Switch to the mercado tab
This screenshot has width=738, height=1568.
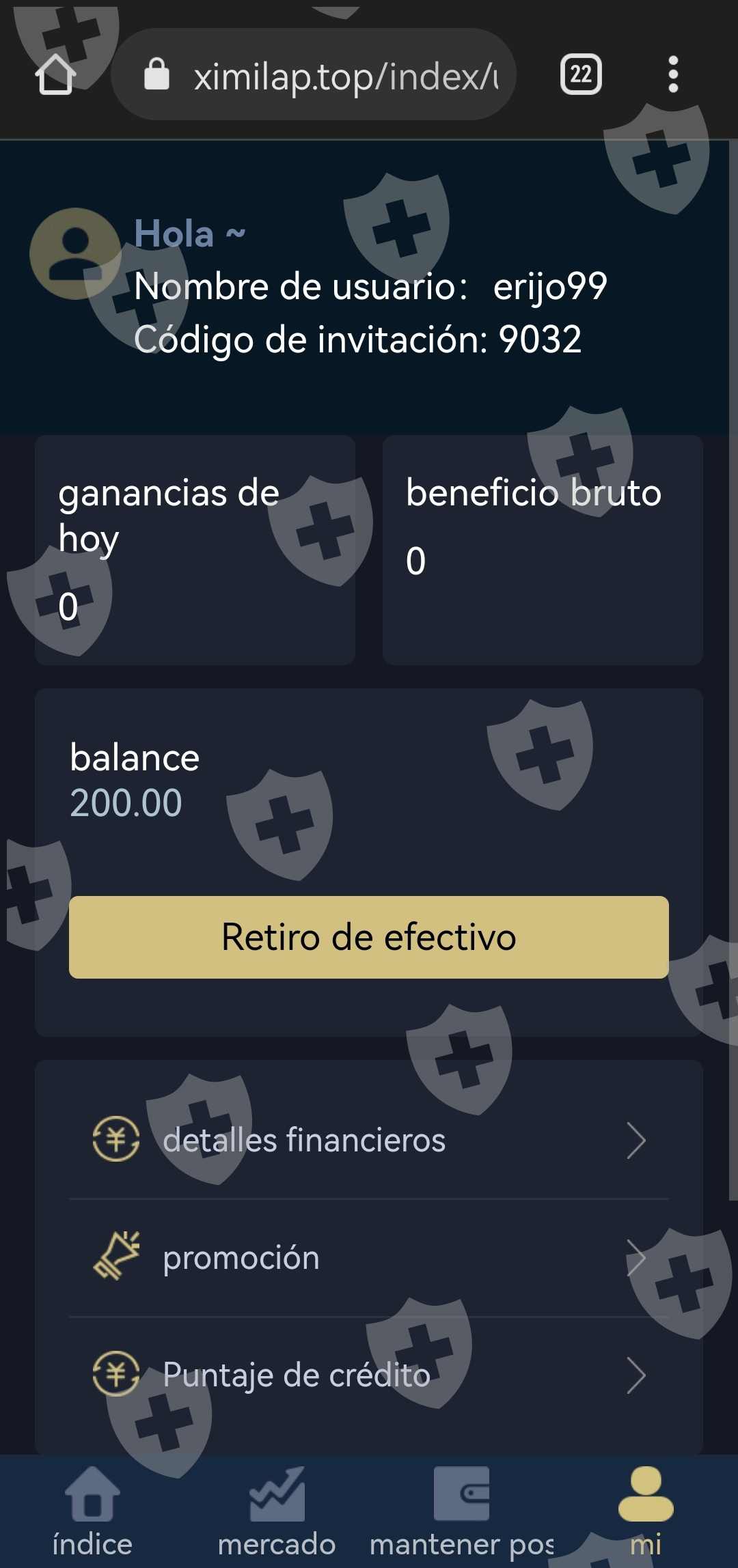(277, 1512)
